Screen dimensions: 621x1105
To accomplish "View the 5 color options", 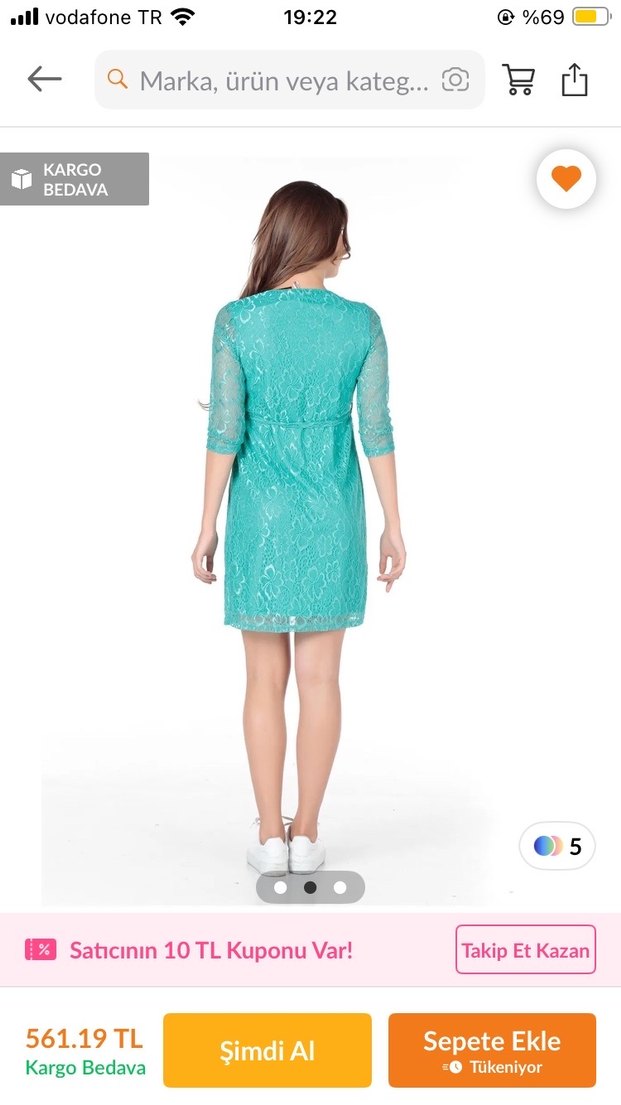I will point(557,847).
